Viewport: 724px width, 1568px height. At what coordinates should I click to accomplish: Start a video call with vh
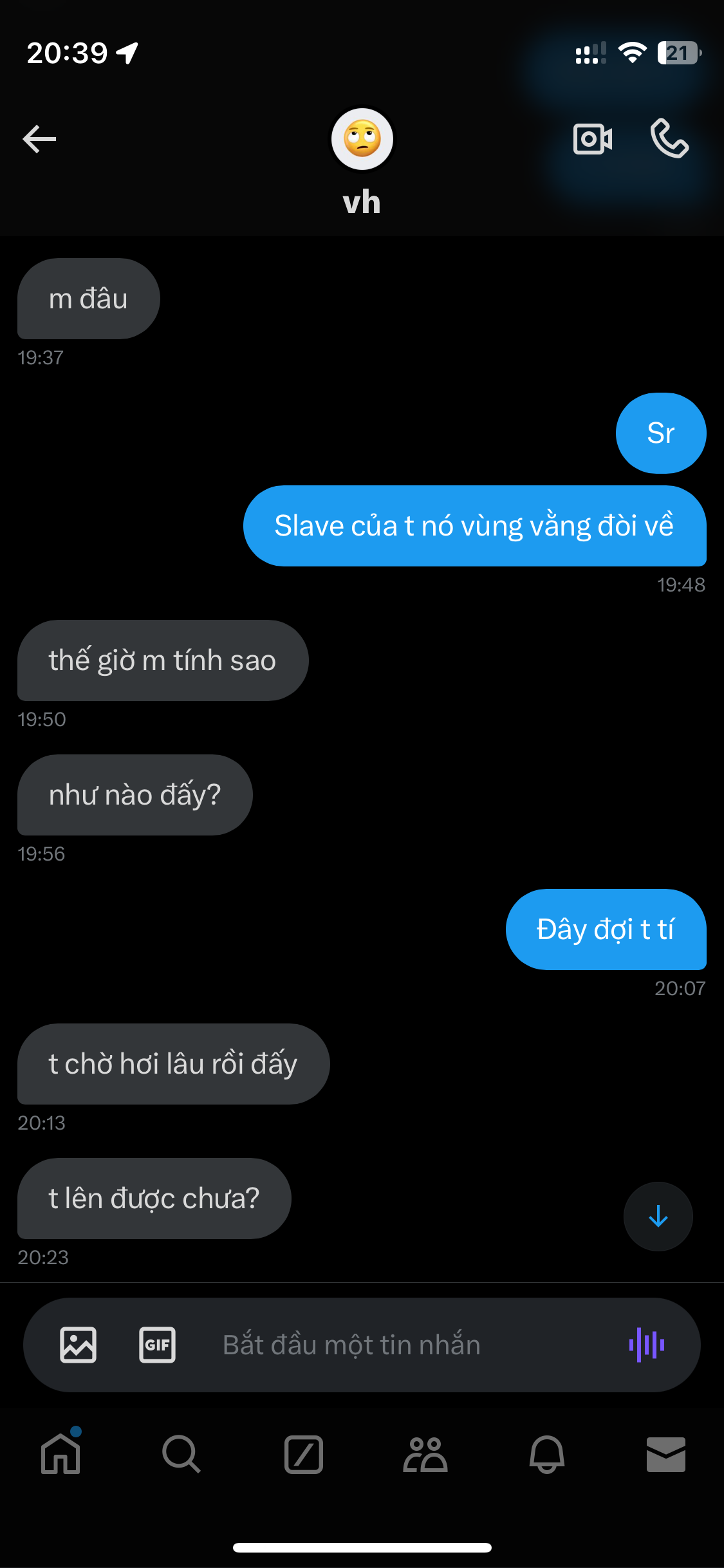coord(592,139)
